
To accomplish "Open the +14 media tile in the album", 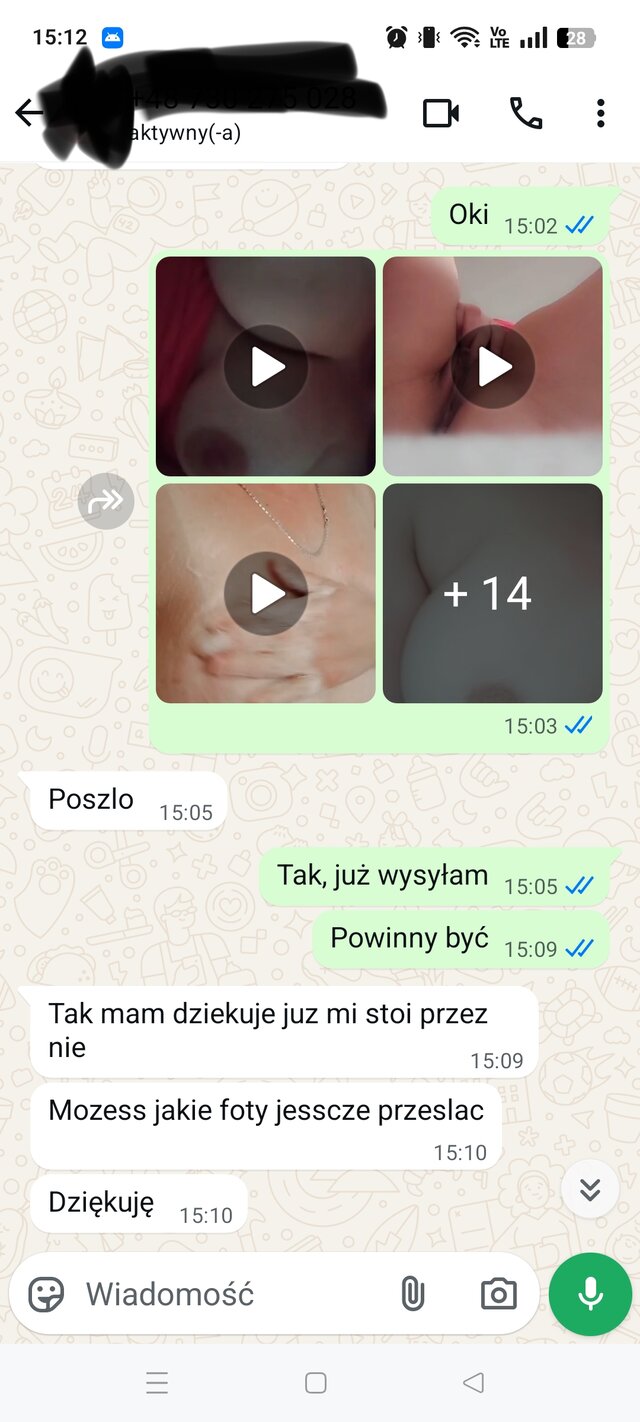I will [492, 594].
